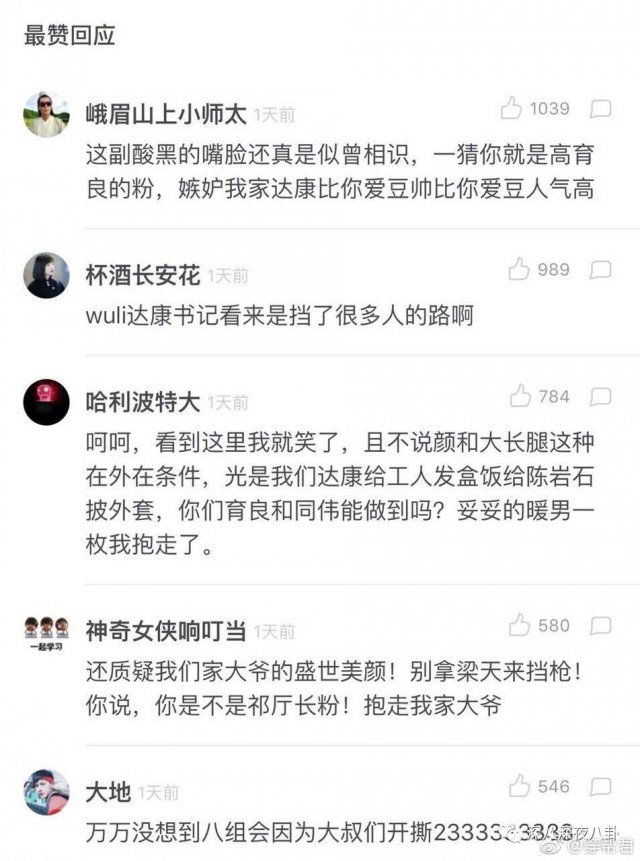Like the comment by 哈利波特大
The height and width of the screenshot is (861, 640).
(520, 397)
